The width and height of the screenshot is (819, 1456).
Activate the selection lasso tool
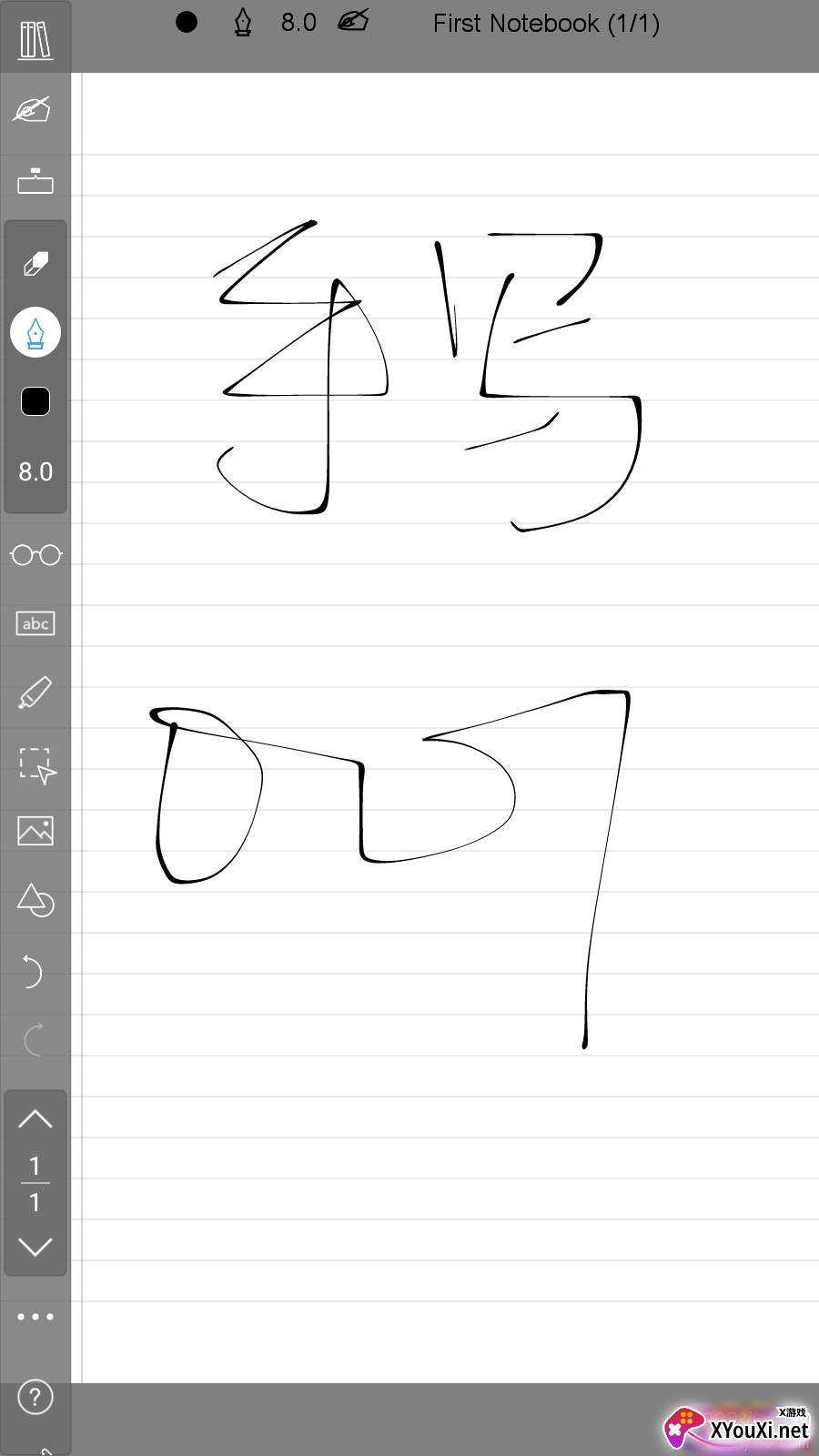coord(36,764)
